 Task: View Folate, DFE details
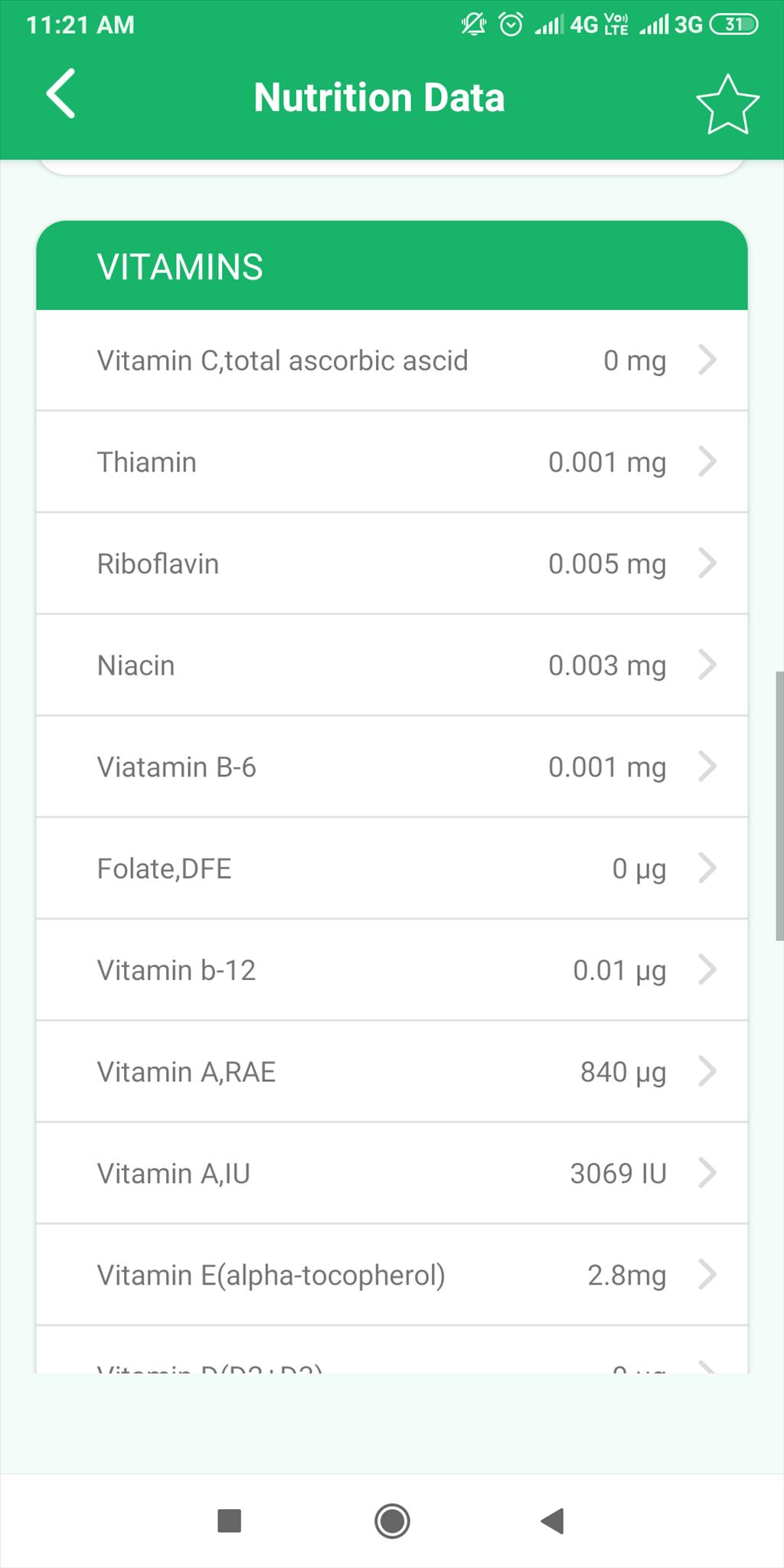pyautogui.click(x=392, y=868)
